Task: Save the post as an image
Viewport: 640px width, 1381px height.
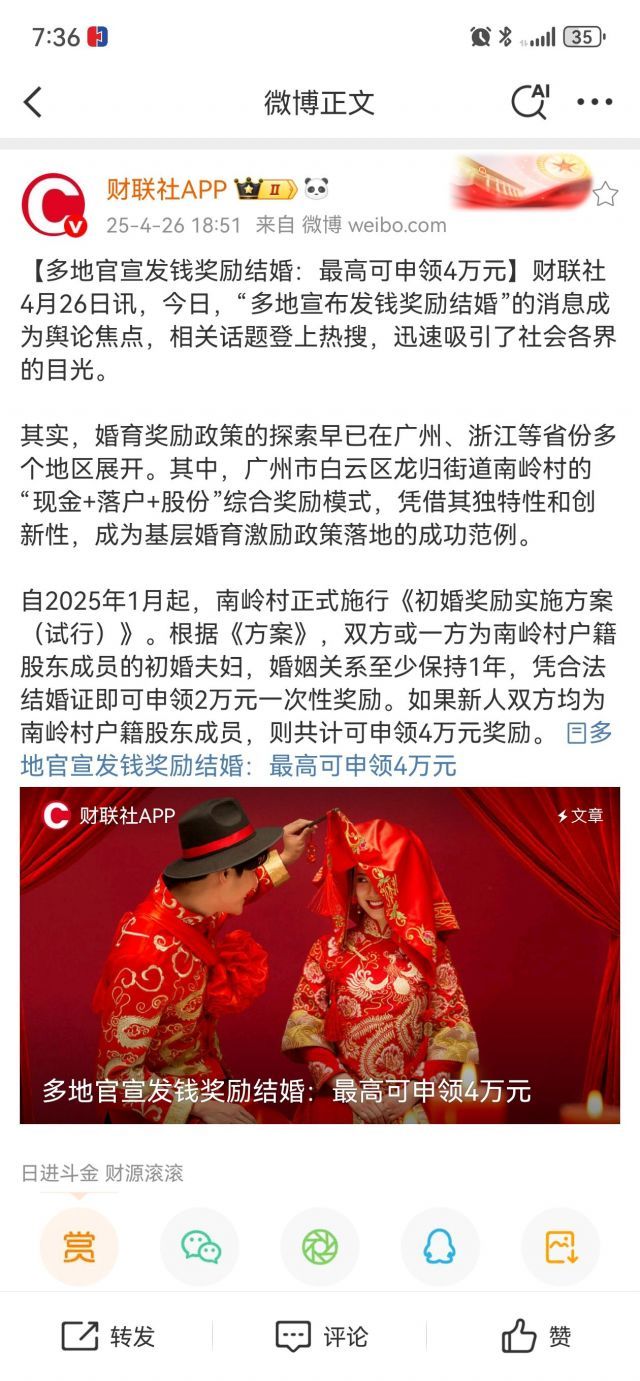Action: point(560,1247)
